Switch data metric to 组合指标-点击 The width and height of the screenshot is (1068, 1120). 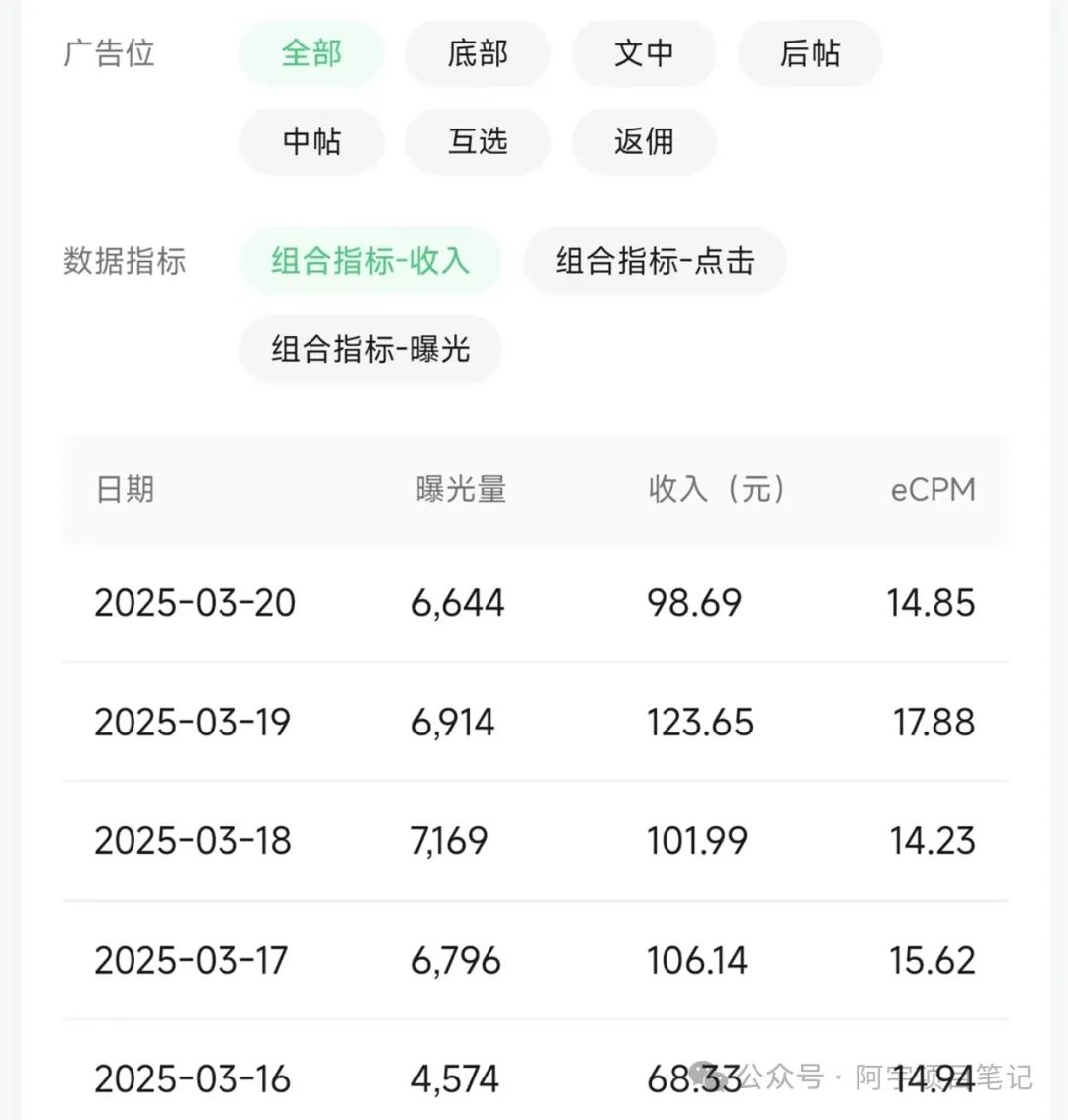click(655, 261)
